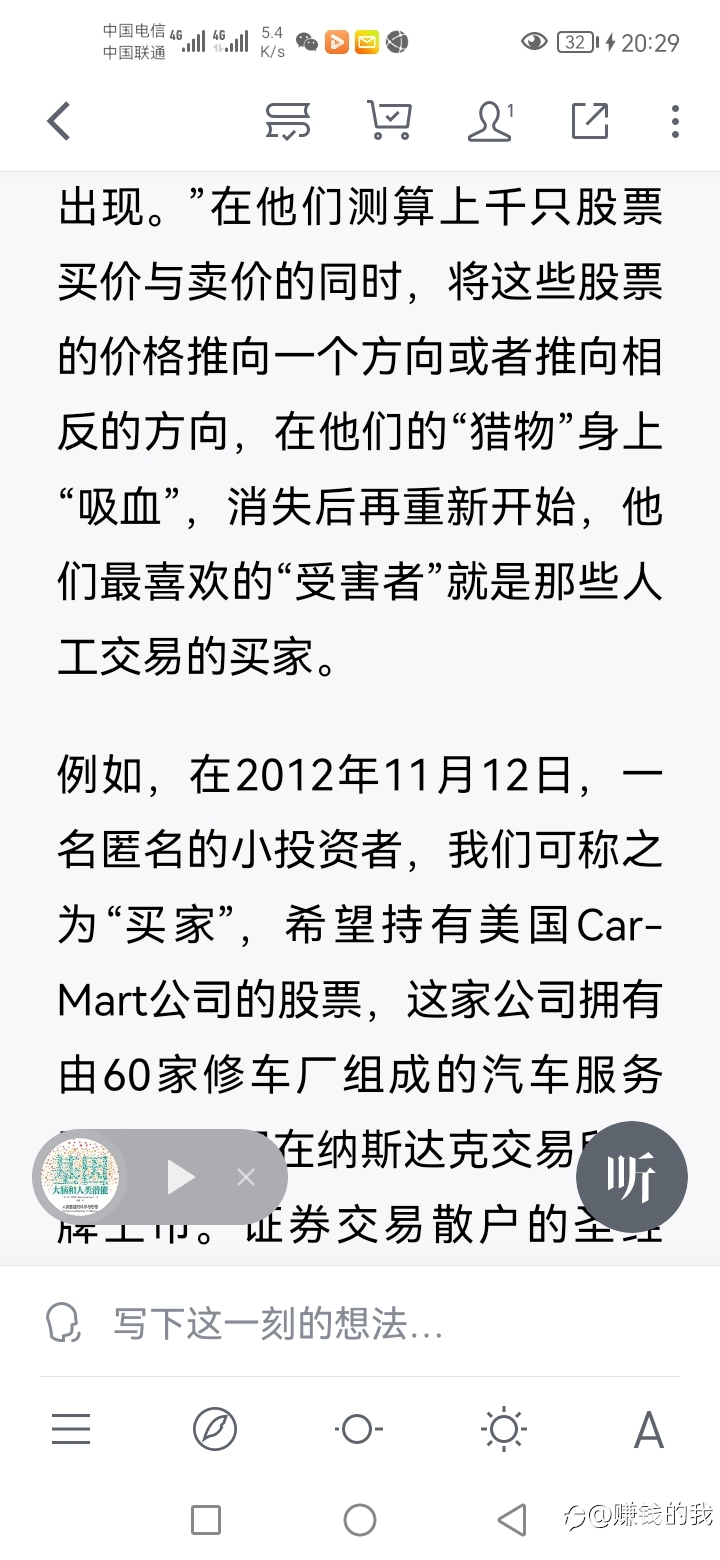
Task: Adjust brightness with the sun icon
Action: click(503, 1430)
